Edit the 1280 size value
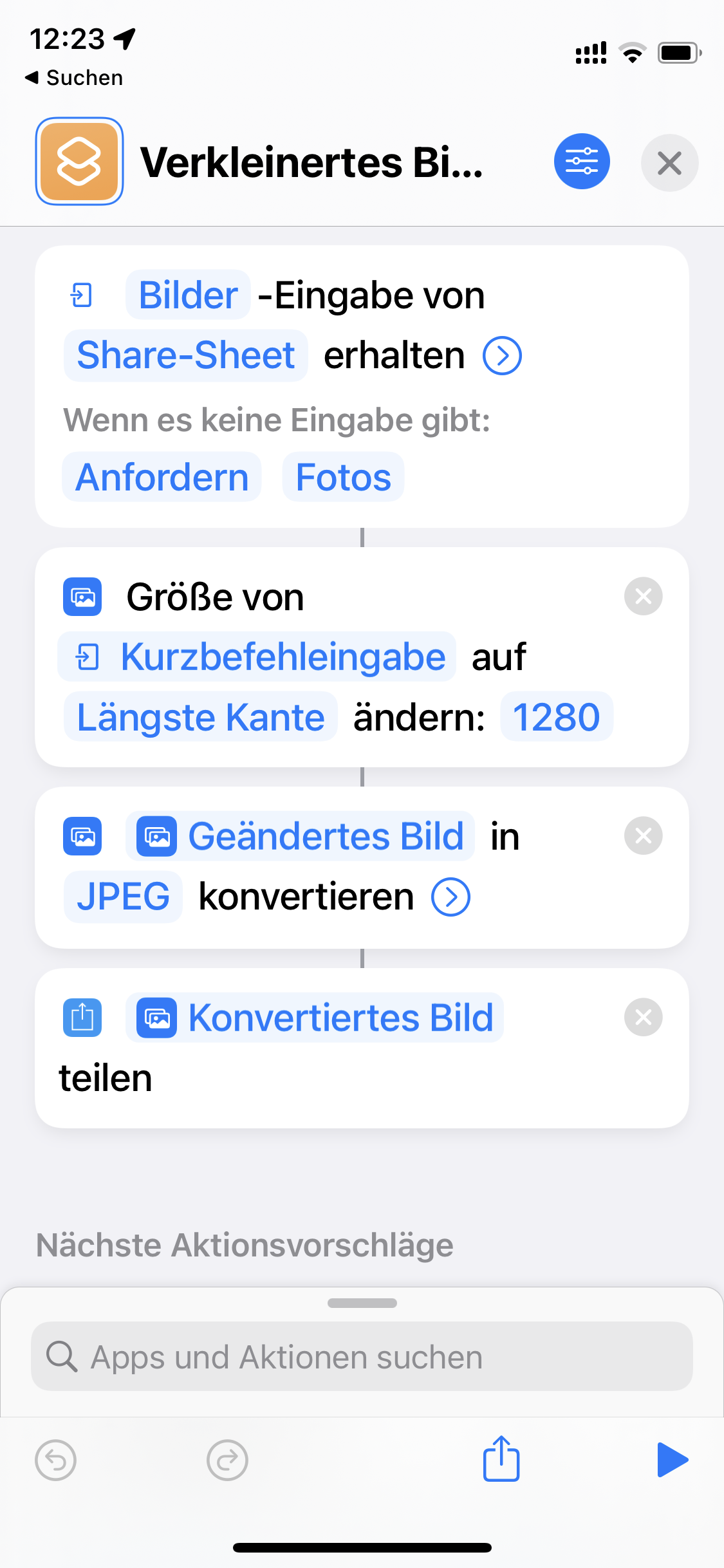 [556, 717]
